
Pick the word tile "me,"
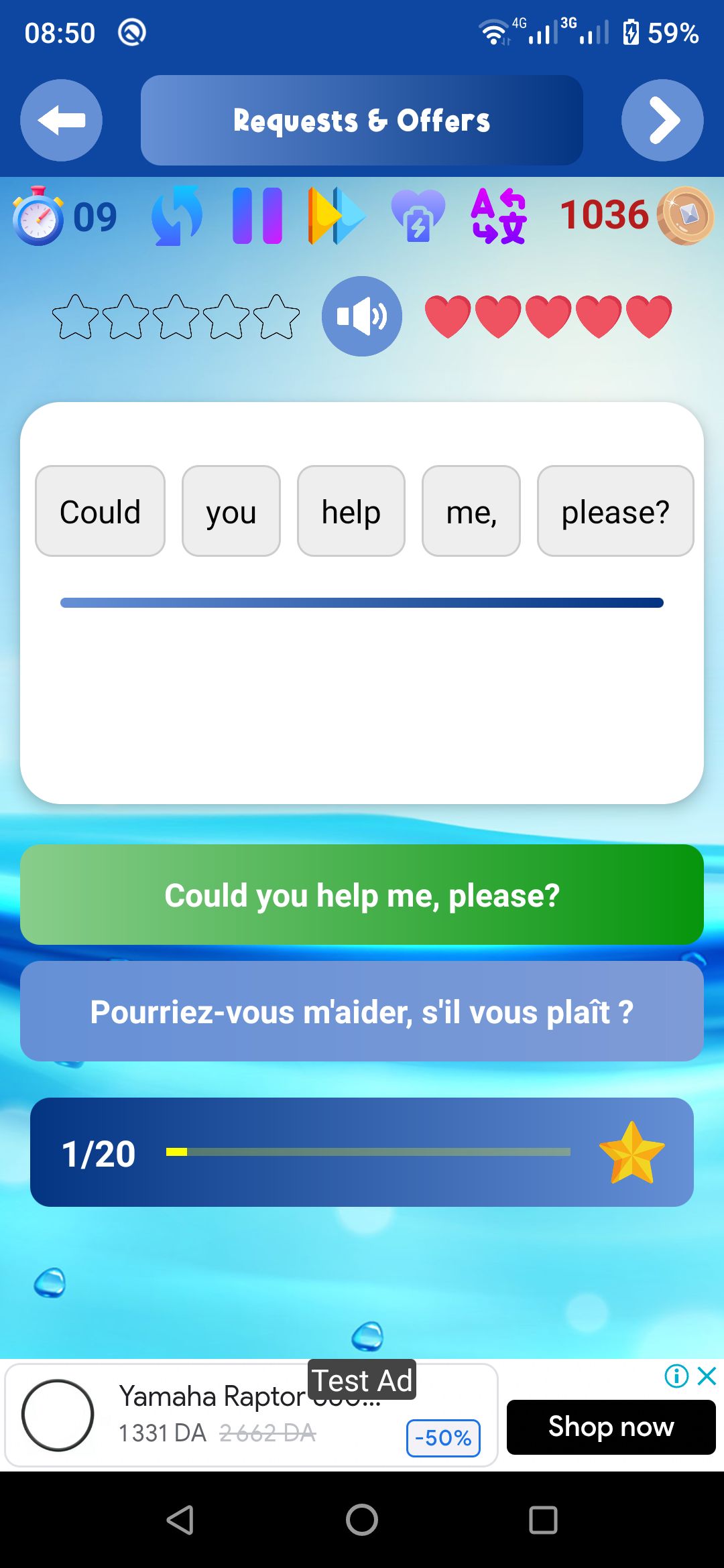[x=471, y=511]
